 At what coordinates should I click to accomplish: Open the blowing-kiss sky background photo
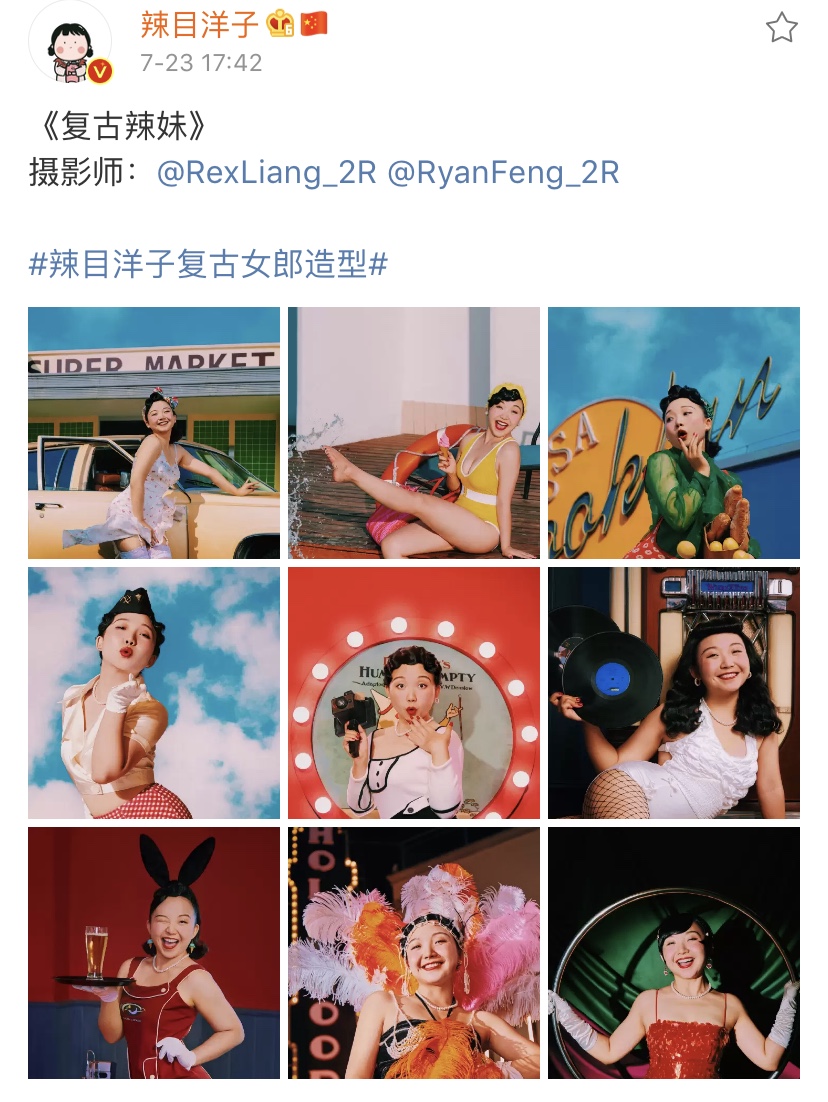click(x=153, y=693)
